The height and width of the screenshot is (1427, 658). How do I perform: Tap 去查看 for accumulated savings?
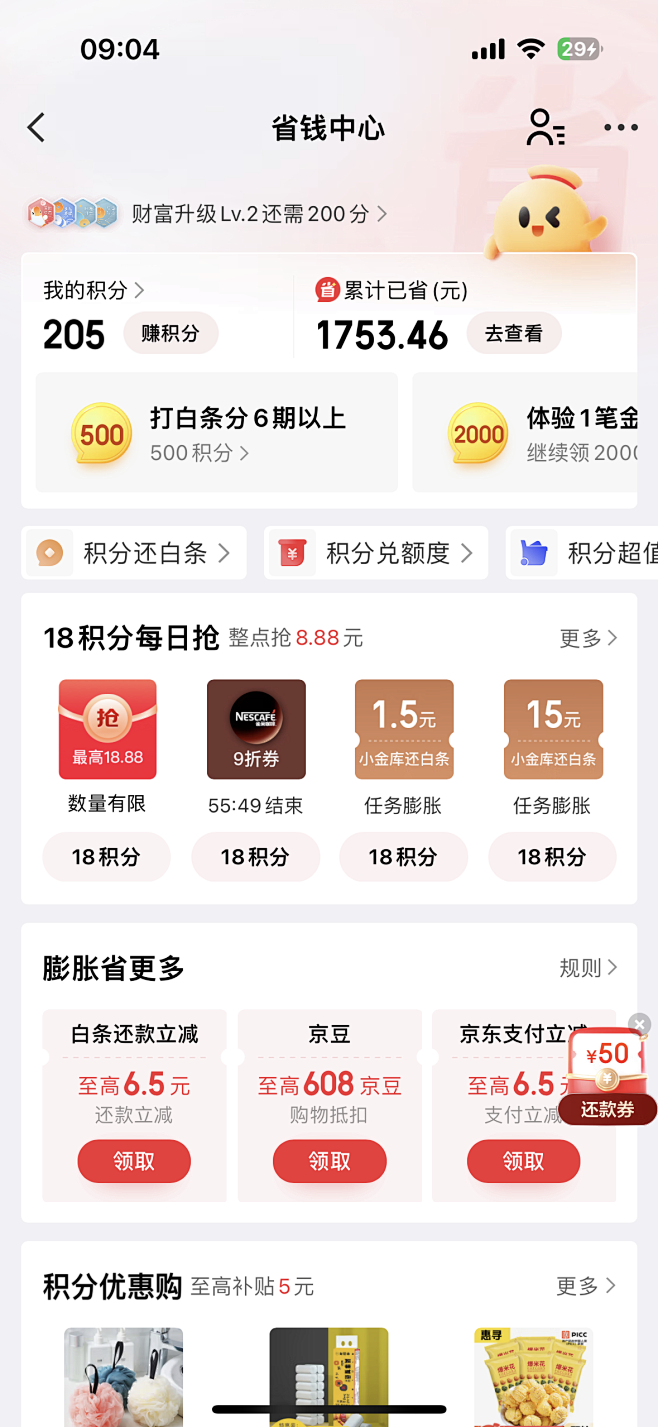513,334
